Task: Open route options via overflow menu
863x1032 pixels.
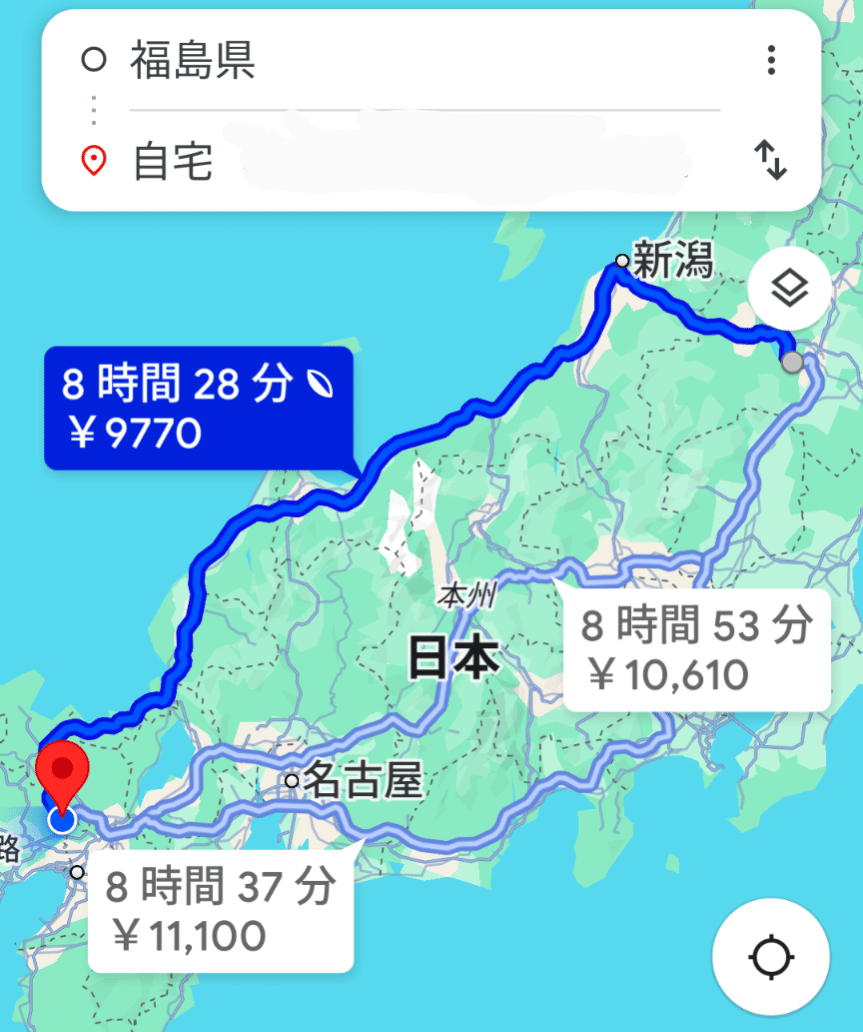Action: (x=771, y=60)
